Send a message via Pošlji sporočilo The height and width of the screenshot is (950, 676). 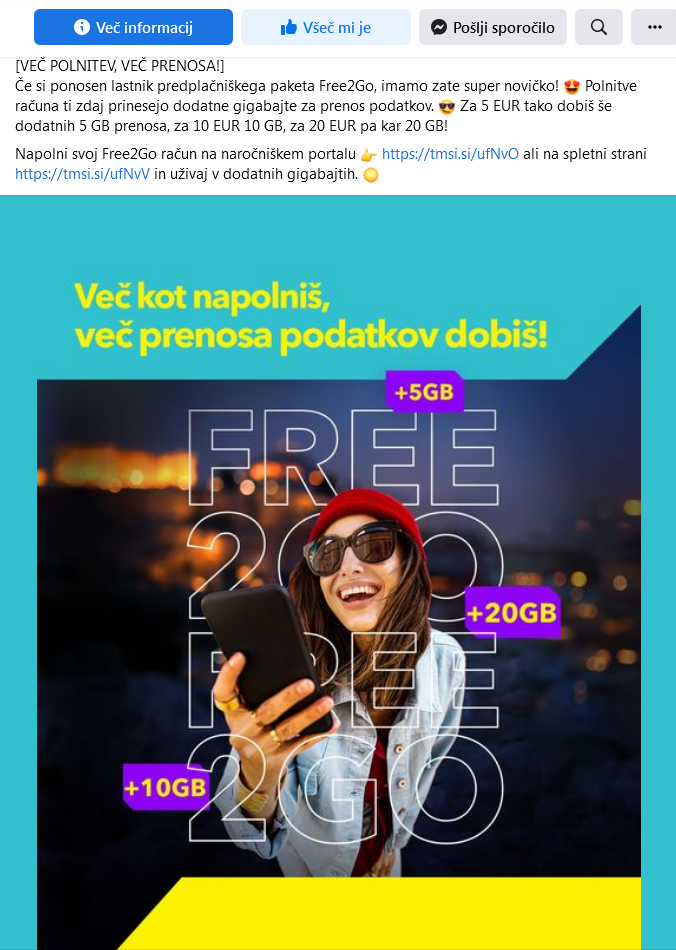[493, 27]
